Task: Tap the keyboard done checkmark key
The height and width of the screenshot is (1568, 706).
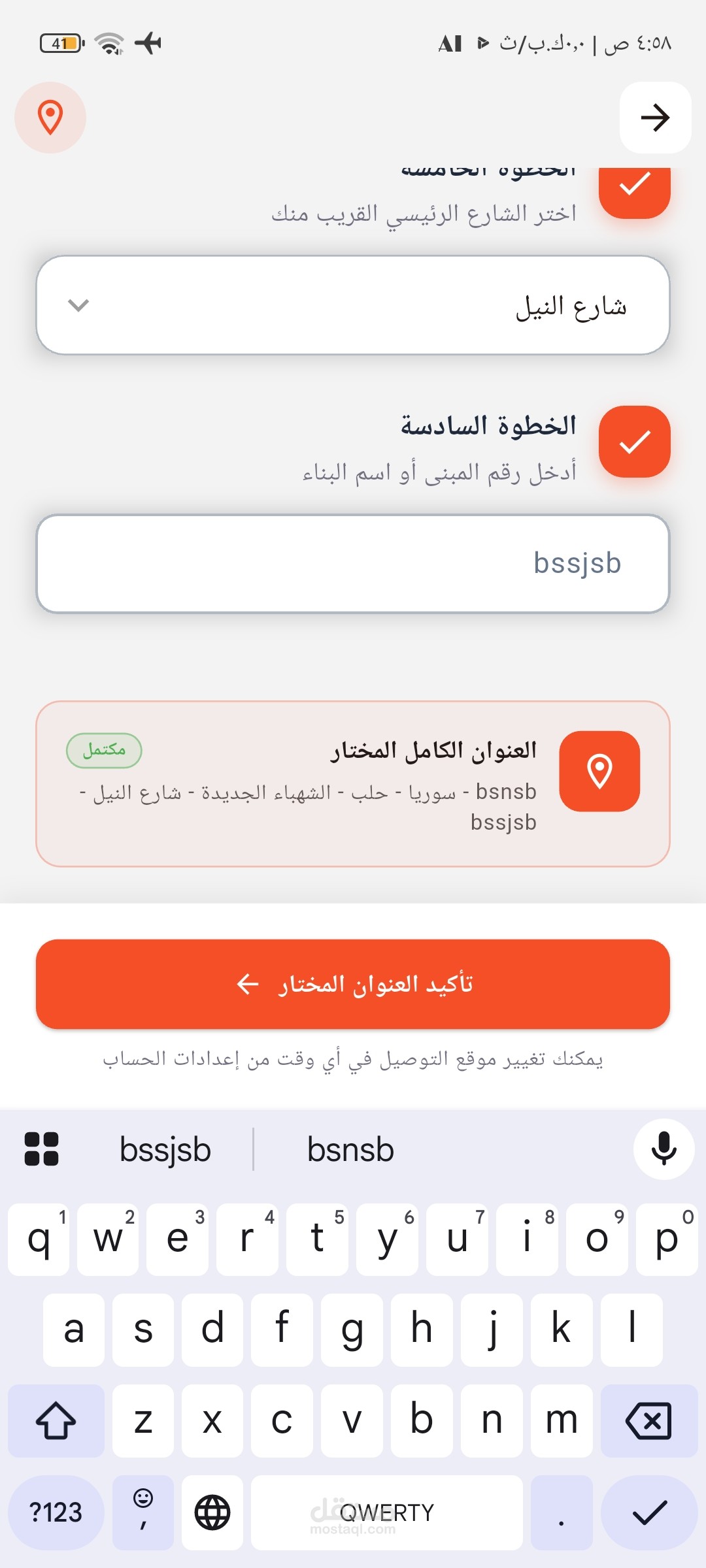Action: [x=650, y=1512]
